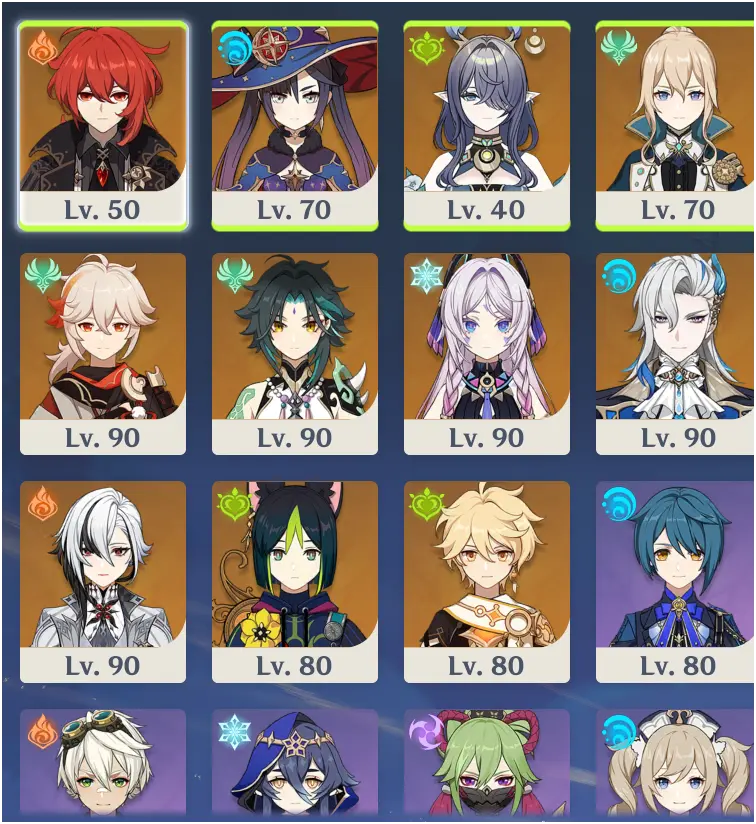The width and height of the screenshot is (756, 824).
Task: Select the blonde Anemo character at Lv. 70
Action: pos(675,125)
